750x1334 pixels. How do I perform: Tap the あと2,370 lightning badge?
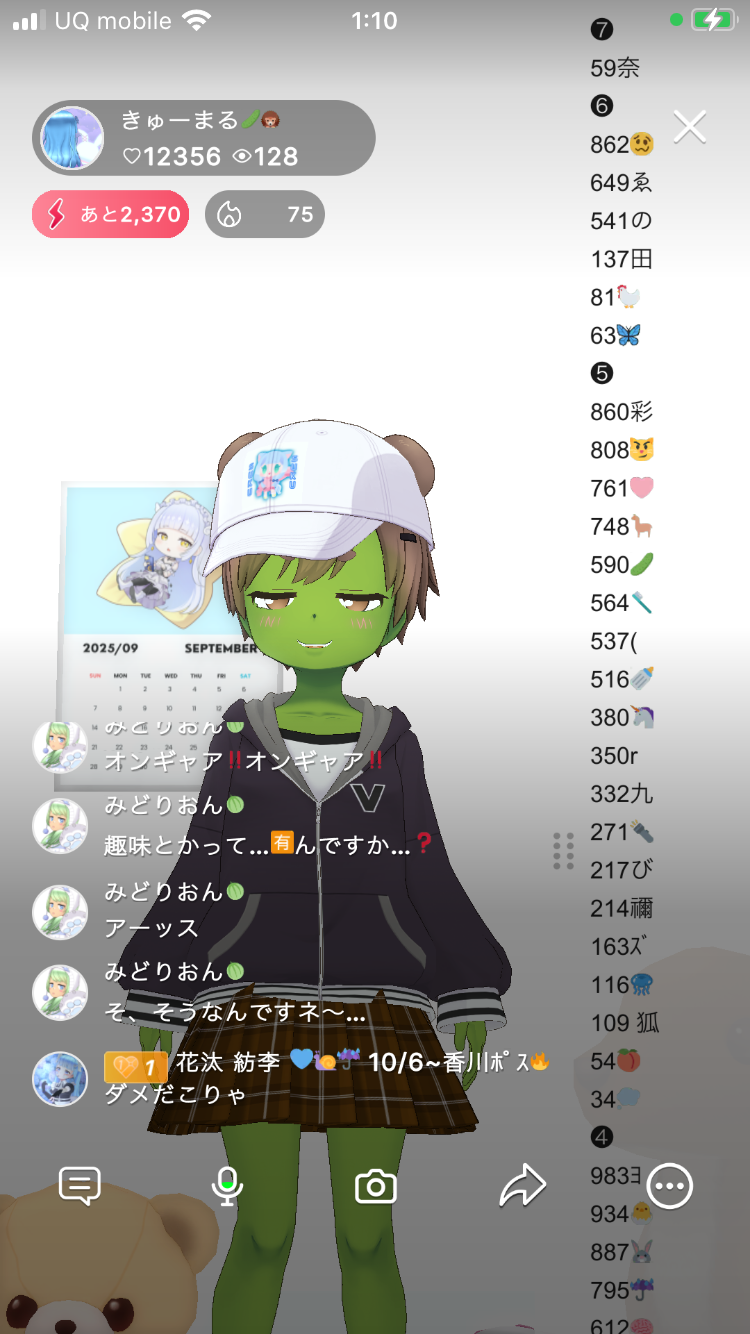click(111, 214)
